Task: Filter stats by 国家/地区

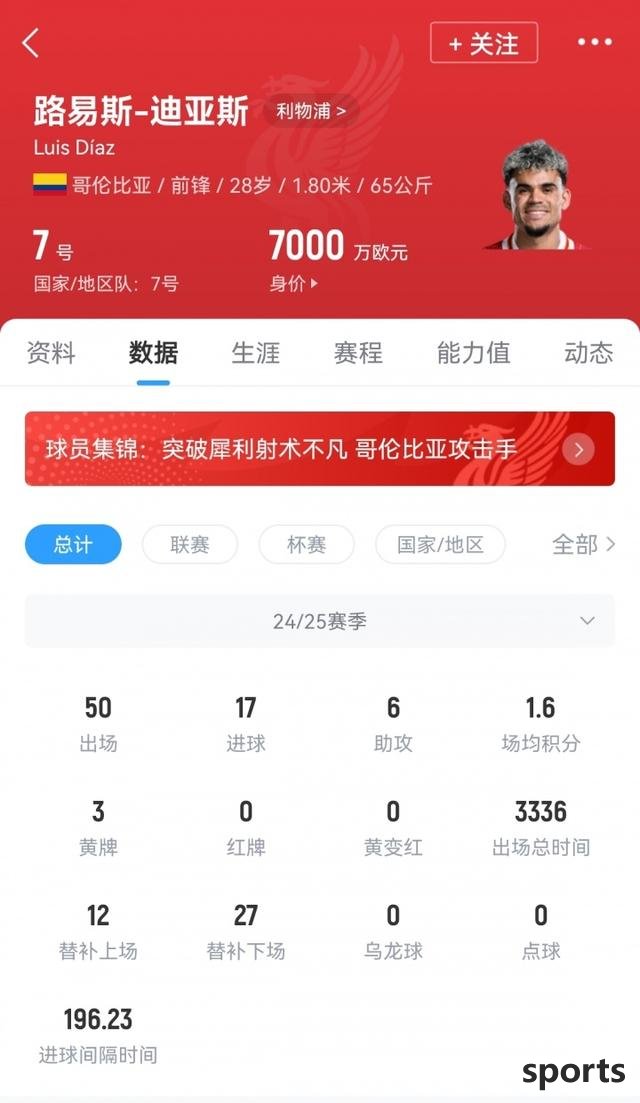Action: pos(440,545)
